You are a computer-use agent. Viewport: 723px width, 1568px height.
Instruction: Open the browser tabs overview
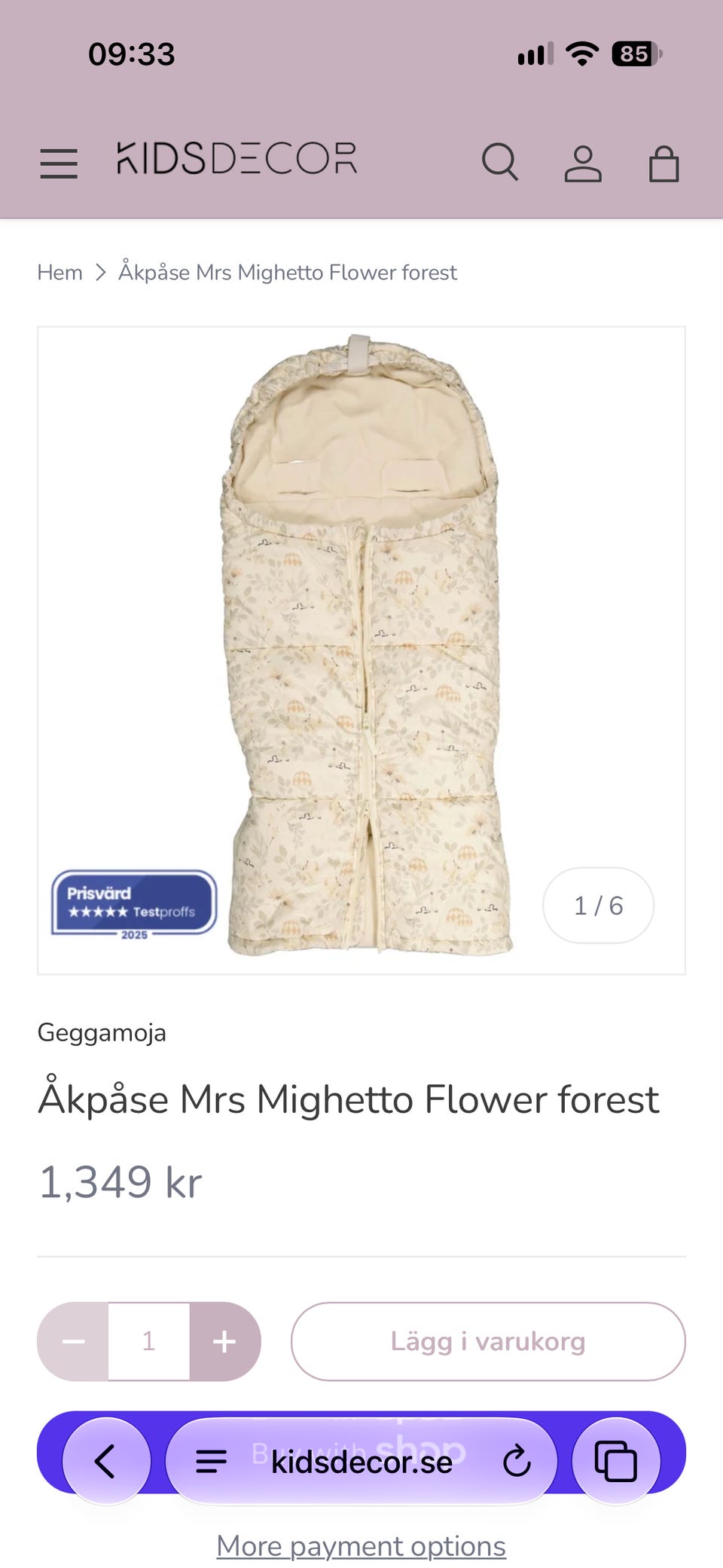pos(616,1461)
